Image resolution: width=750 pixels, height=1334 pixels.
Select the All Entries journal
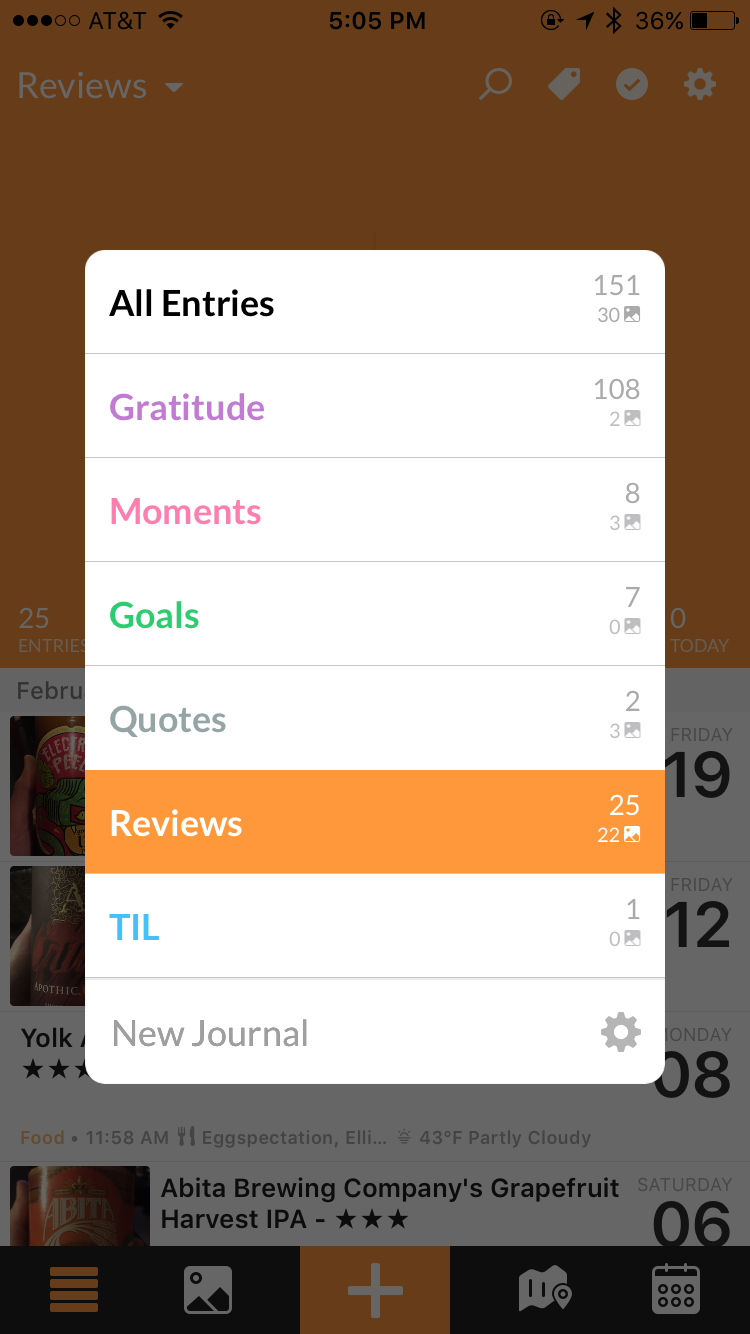(374, 303)
